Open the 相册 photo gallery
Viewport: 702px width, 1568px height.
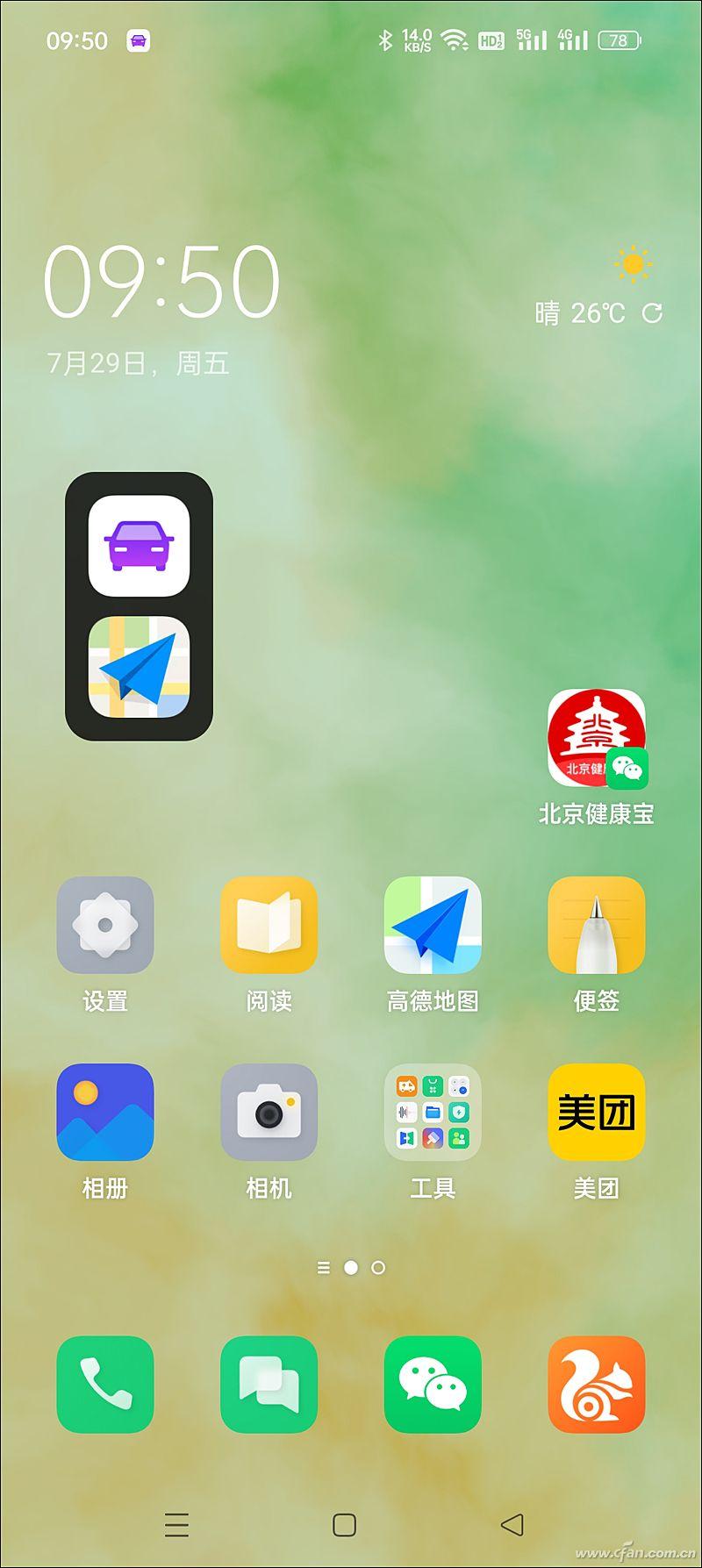coord(105,1113)
